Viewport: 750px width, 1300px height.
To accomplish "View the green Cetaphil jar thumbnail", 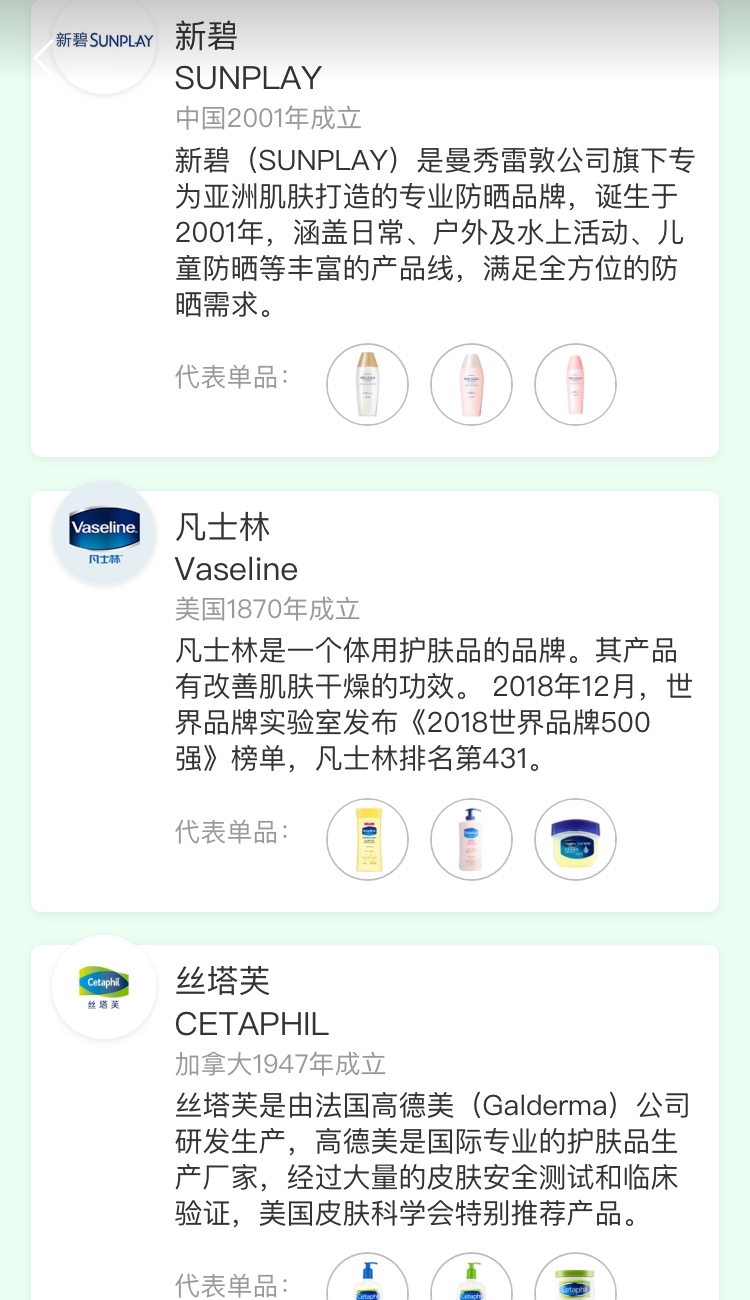I will click(x=575, y=1283).
